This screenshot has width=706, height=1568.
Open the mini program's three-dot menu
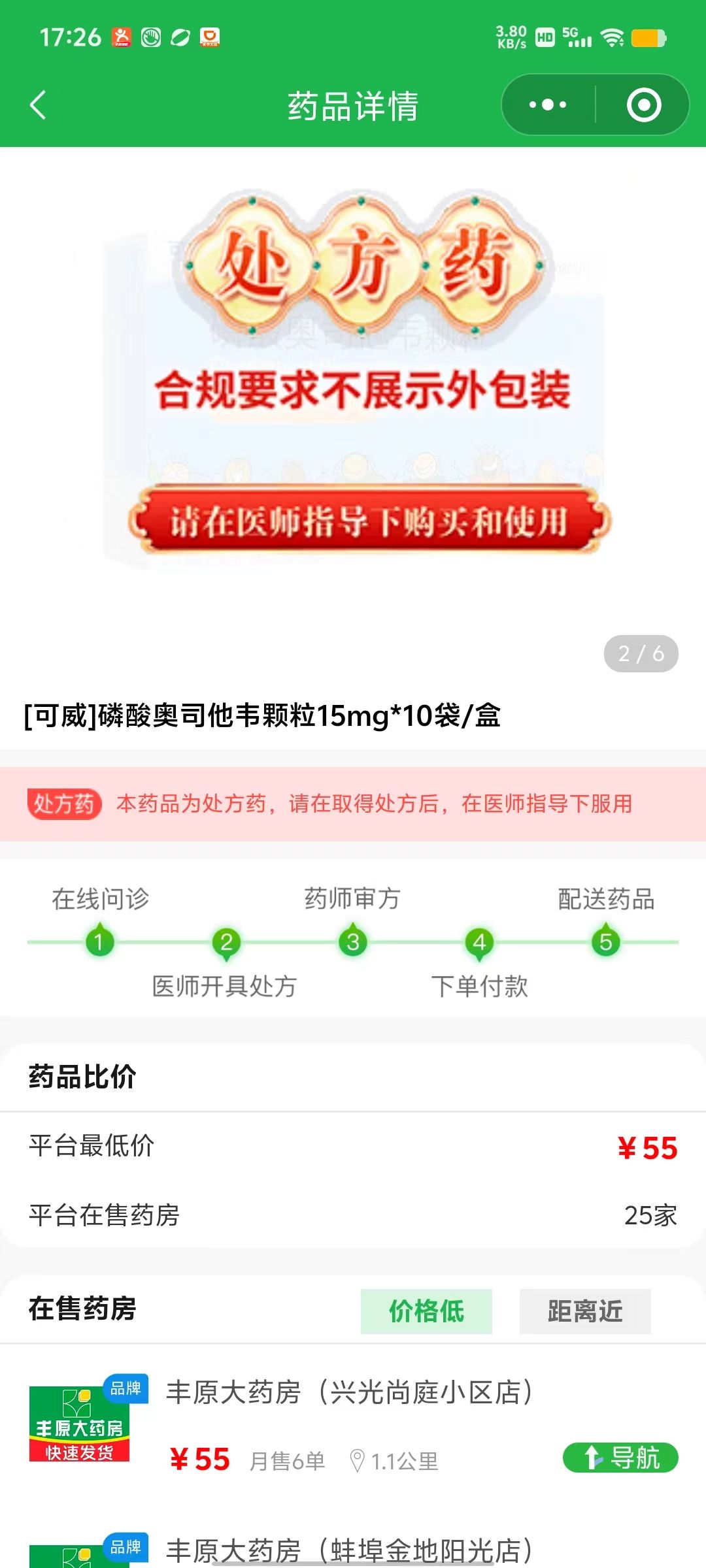click(548, 105)
